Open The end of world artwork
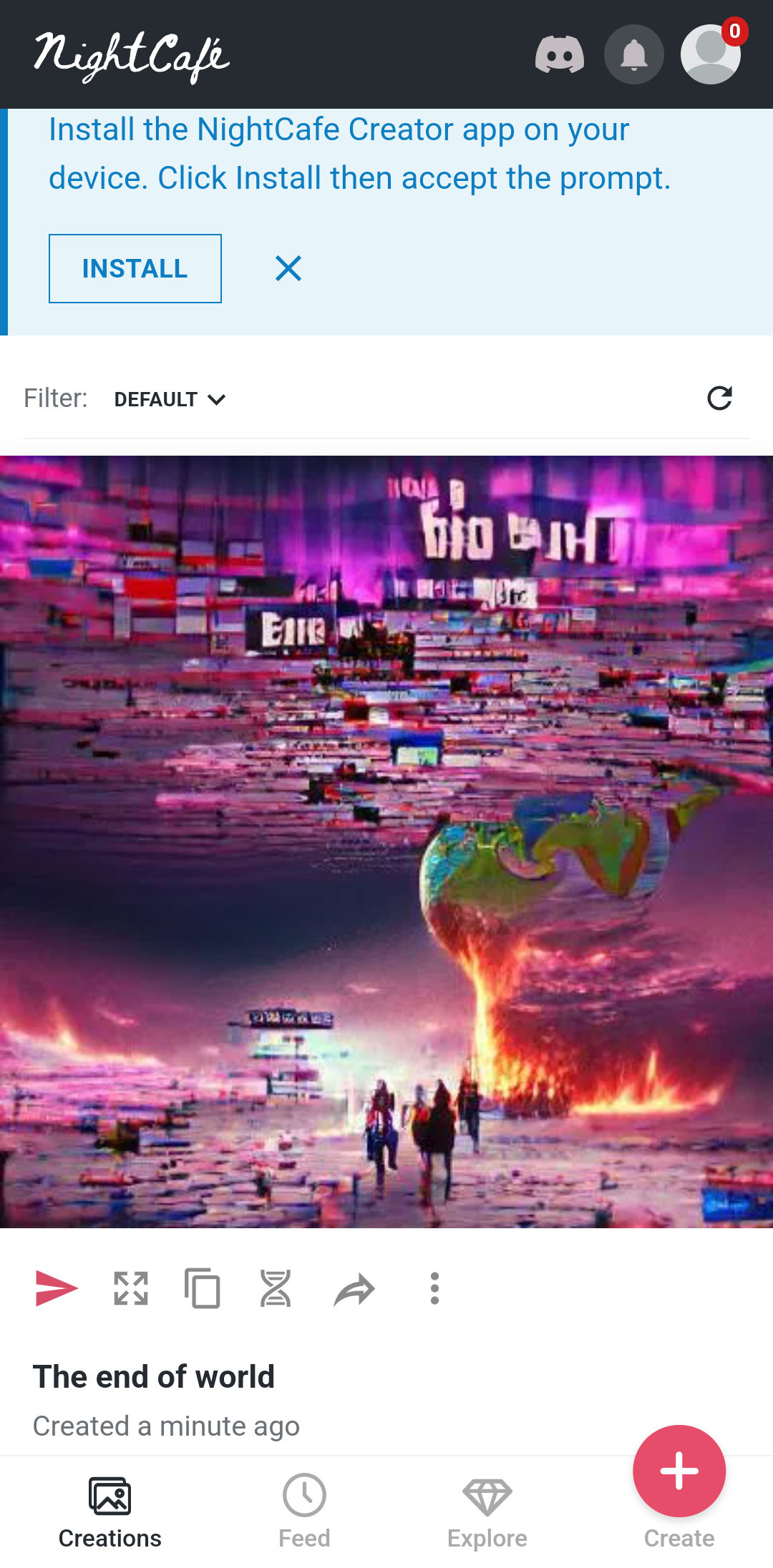The width and height of the screenshot is (773, 1568). [386, 841]
